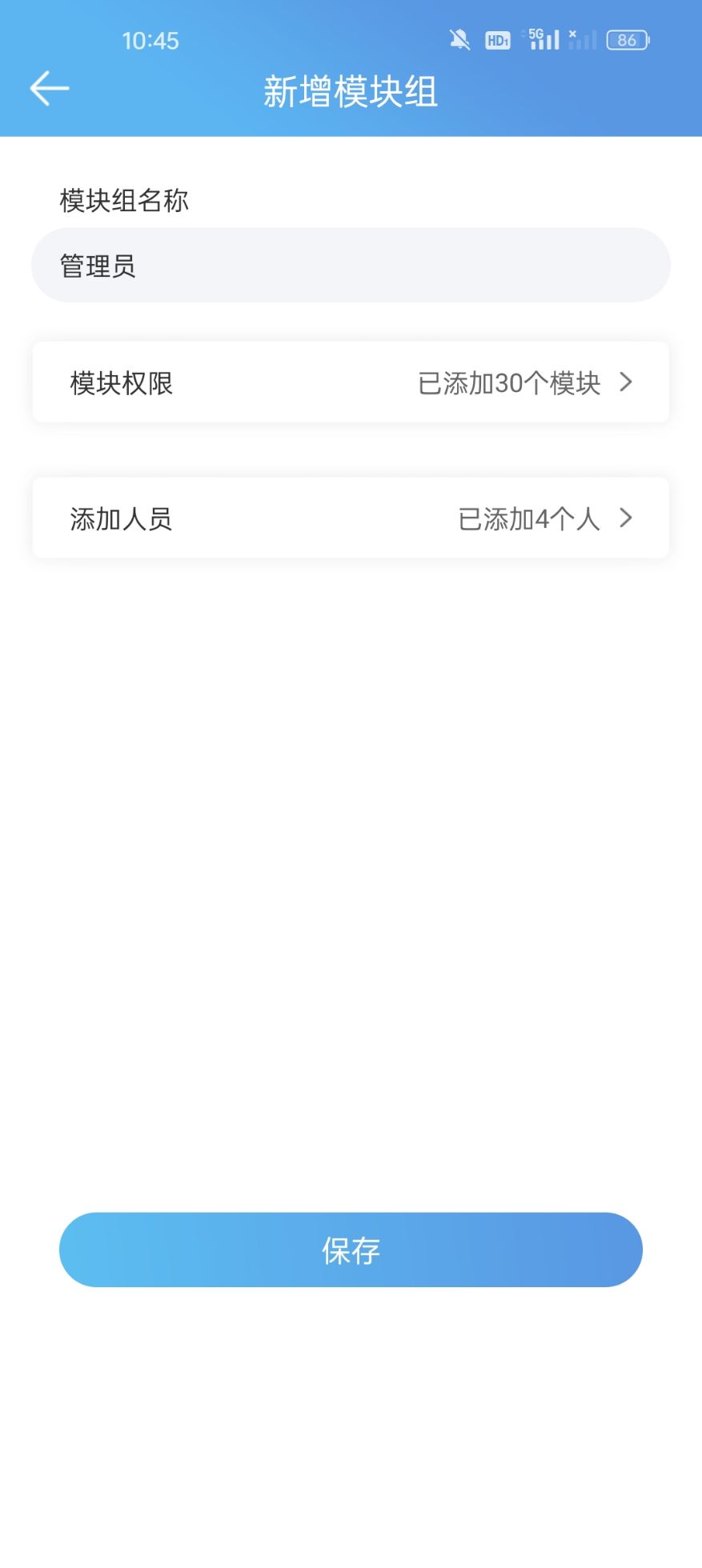Screen dimensions: 702x1568
Task: Edit the 模块组名称 field containing 管理员
Action: click(350, 266)
